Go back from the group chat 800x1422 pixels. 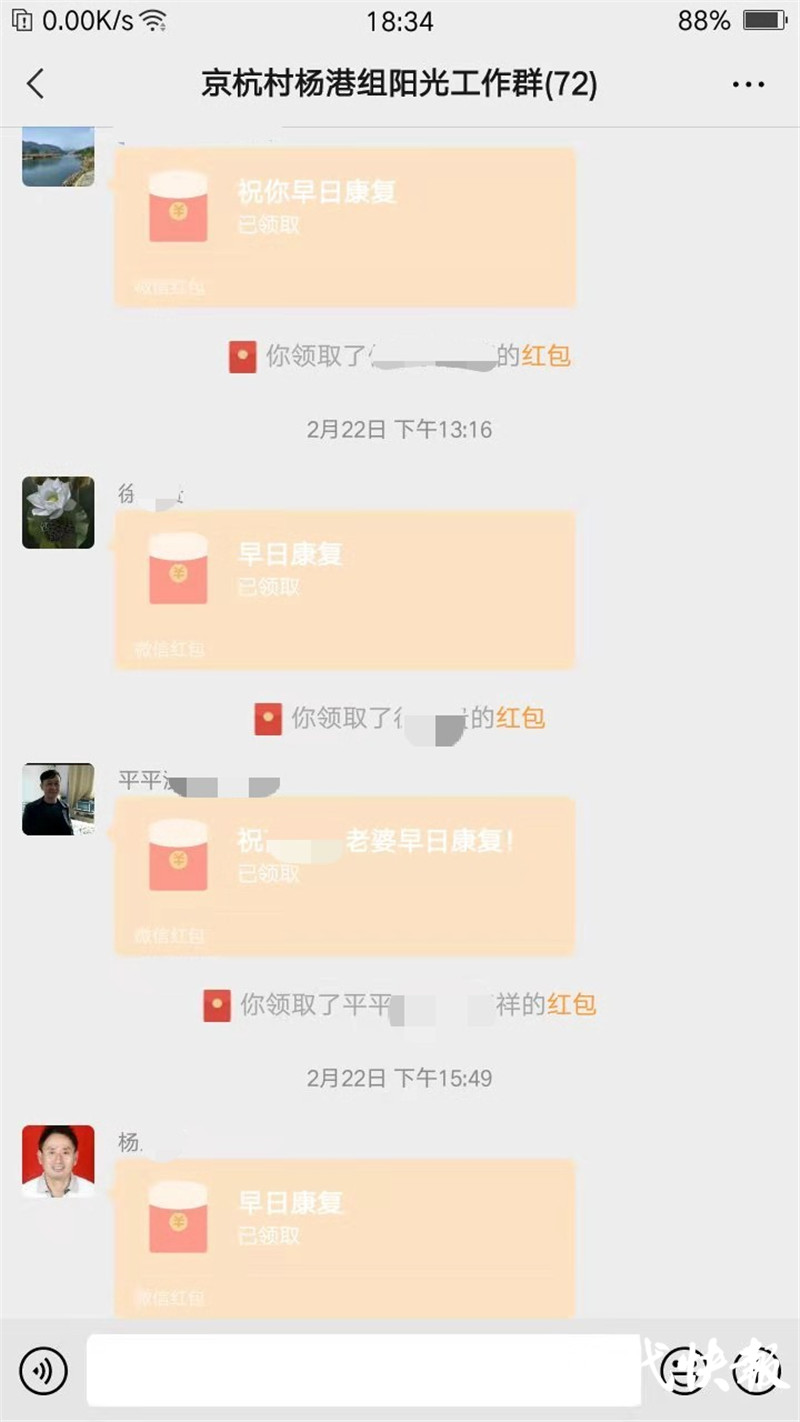tap(36, 84)
